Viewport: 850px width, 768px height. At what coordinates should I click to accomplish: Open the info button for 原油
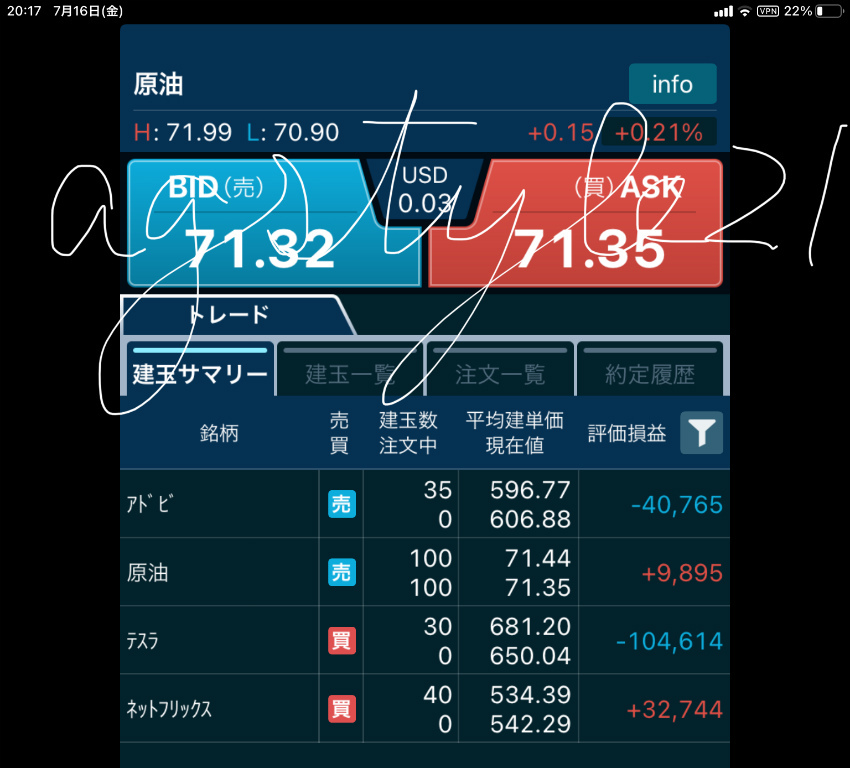pos(672,84)
